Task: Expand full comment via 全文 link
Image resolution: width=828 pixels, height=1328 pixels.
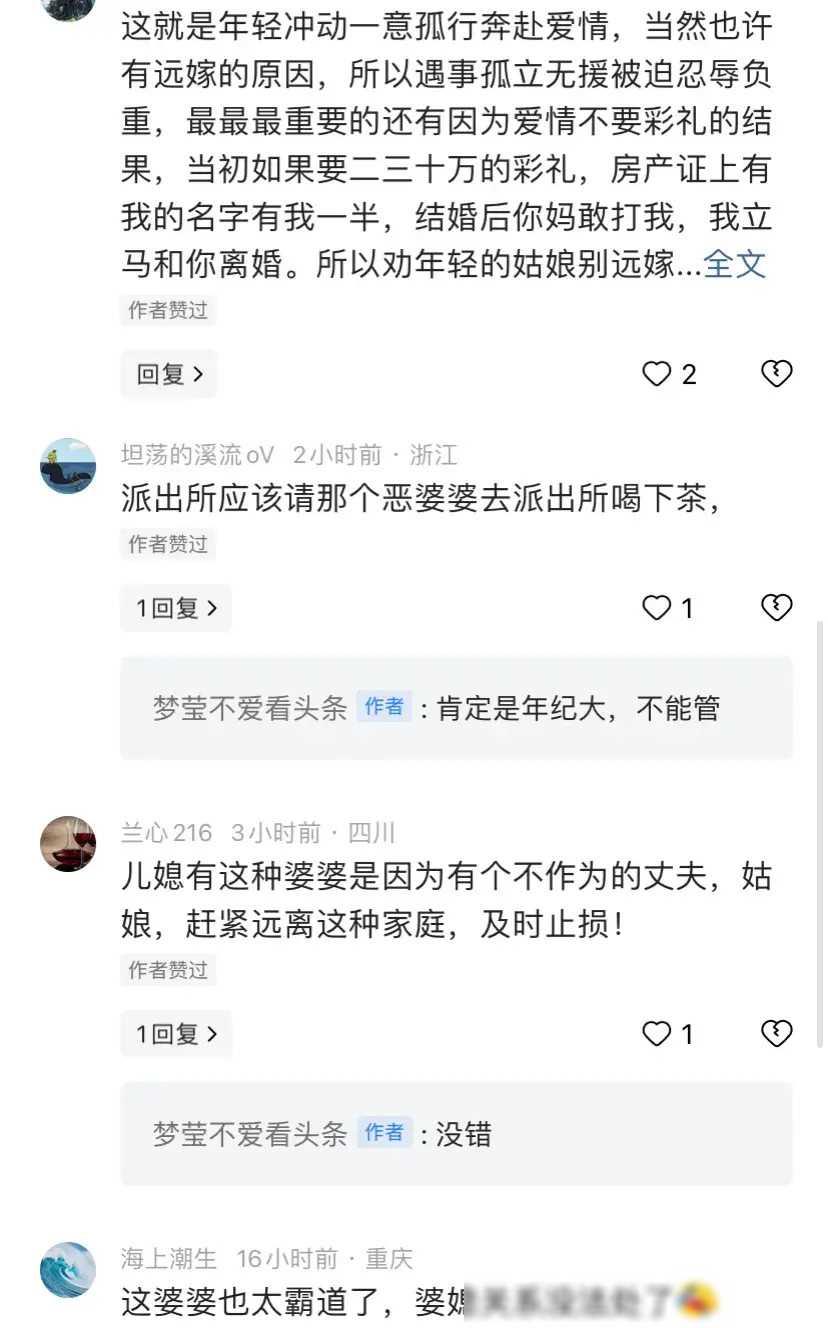Action: (735, 264)
